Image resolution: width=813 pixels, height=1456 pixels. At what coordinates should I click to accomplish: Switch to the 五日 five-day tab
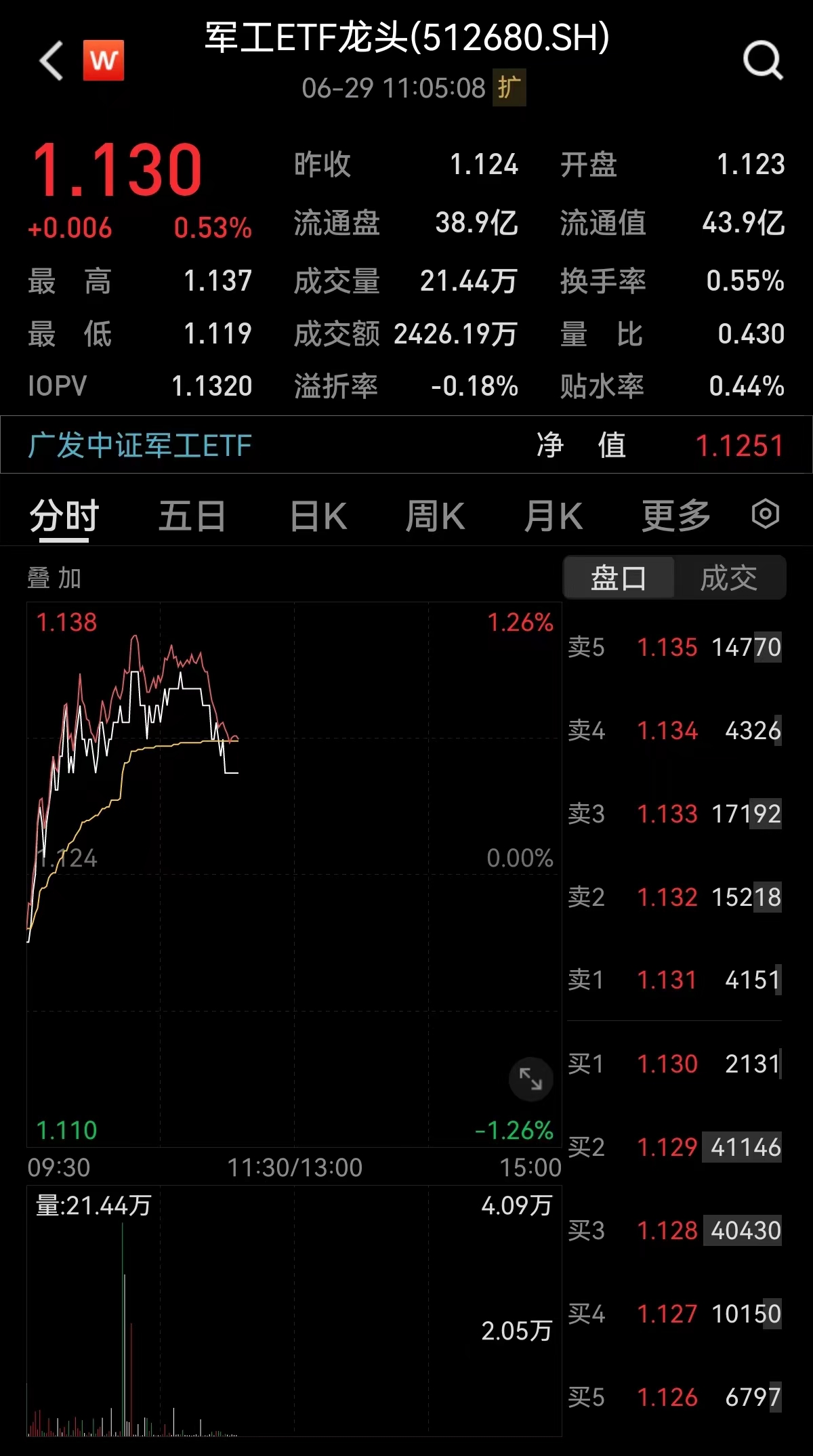[192, 514]
